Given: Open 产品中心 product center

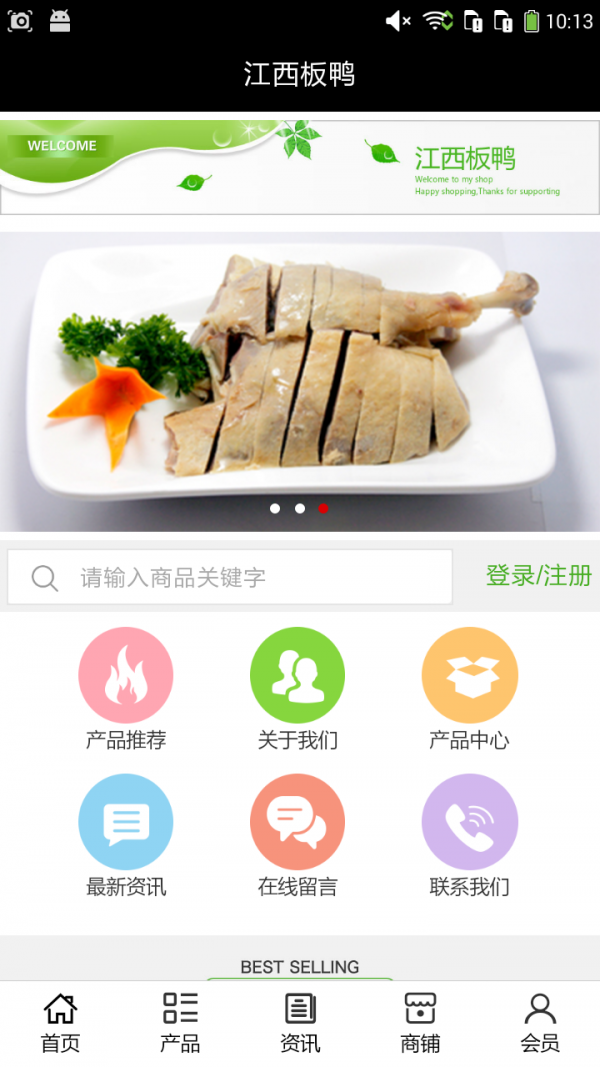Looking at the screenshot, I should click(x=469, y=689).
